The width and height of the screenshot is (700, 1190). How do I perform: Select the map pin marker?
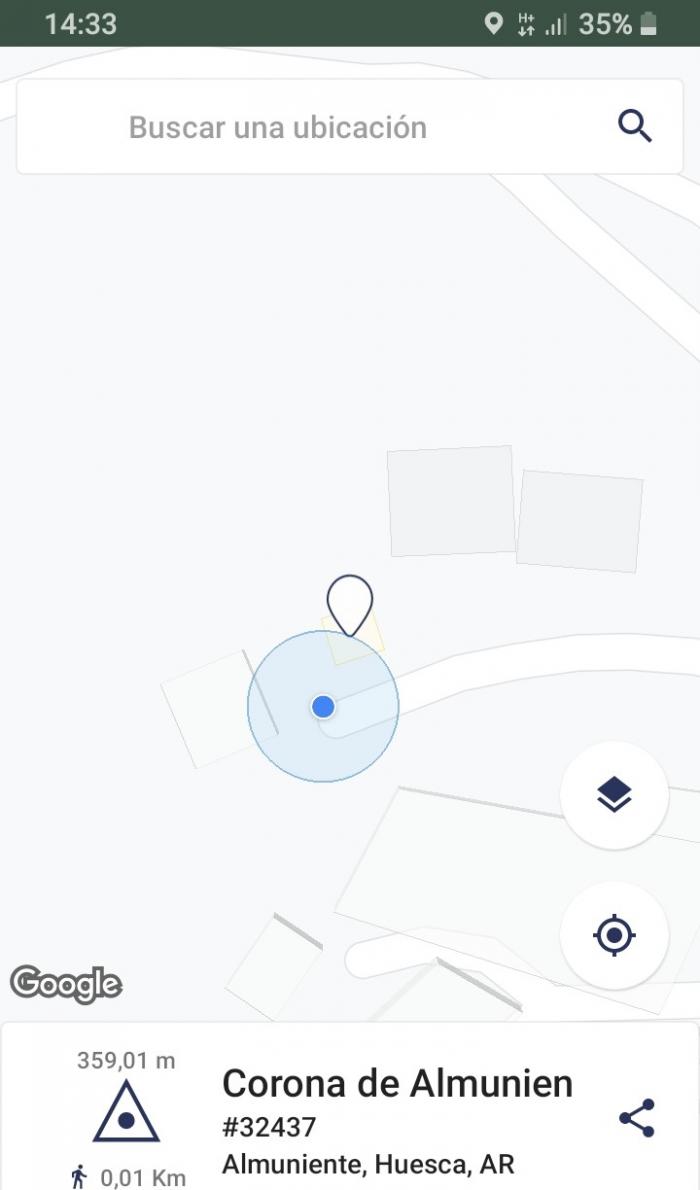tap(350, 606)
